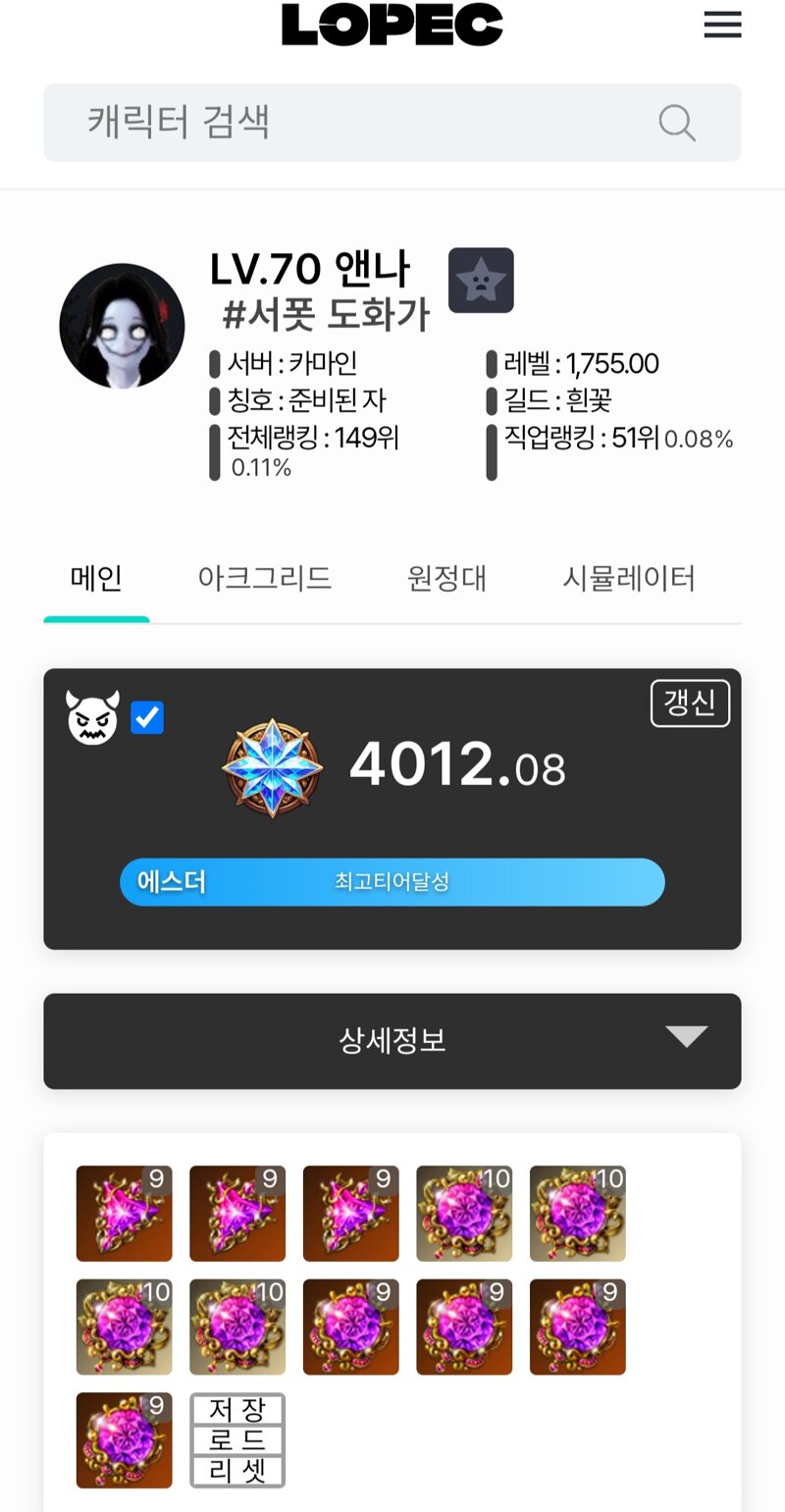Tap the search magnifier icon
Screen dimensions: 785x1512
pyautogui.click(x=676, y=124)
